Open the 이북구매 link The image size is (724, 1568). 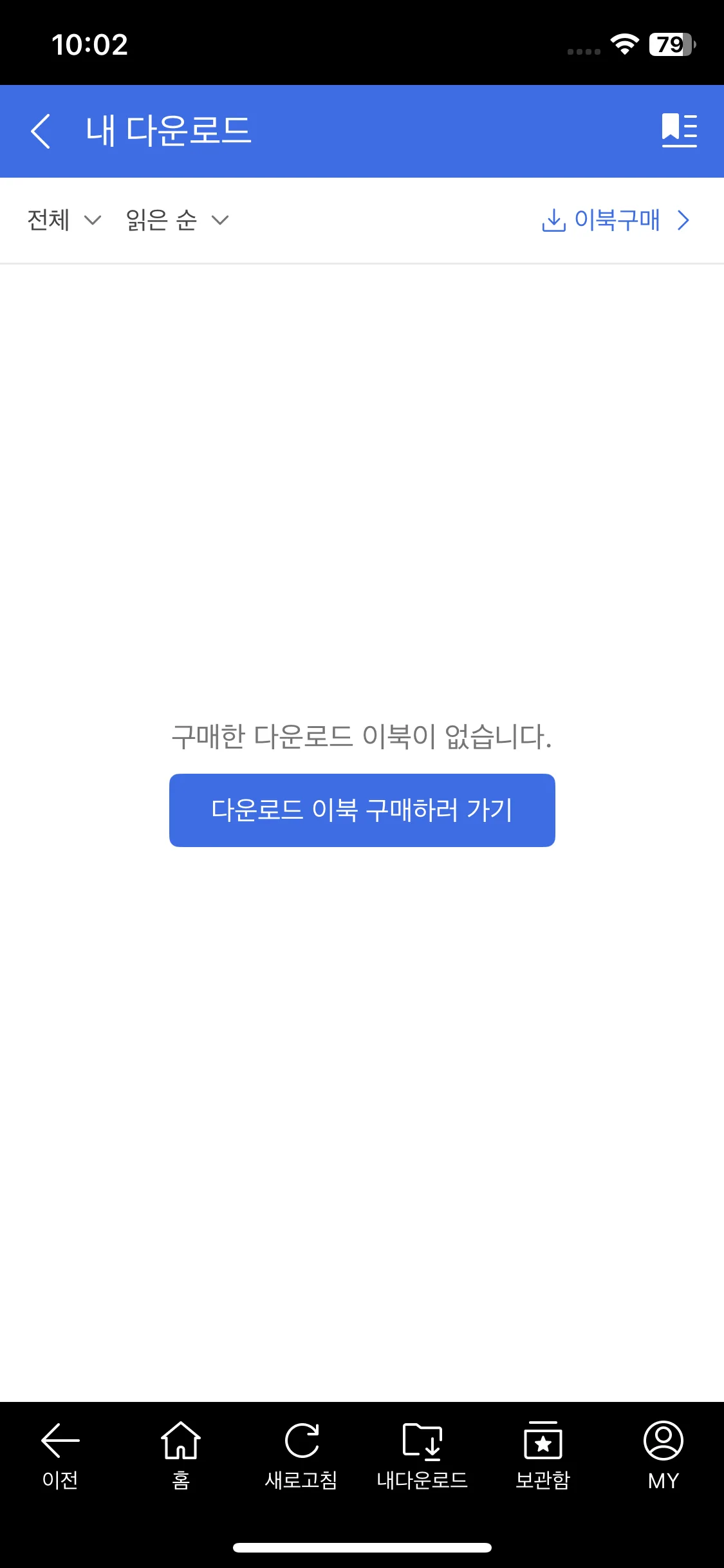[616, 220]
